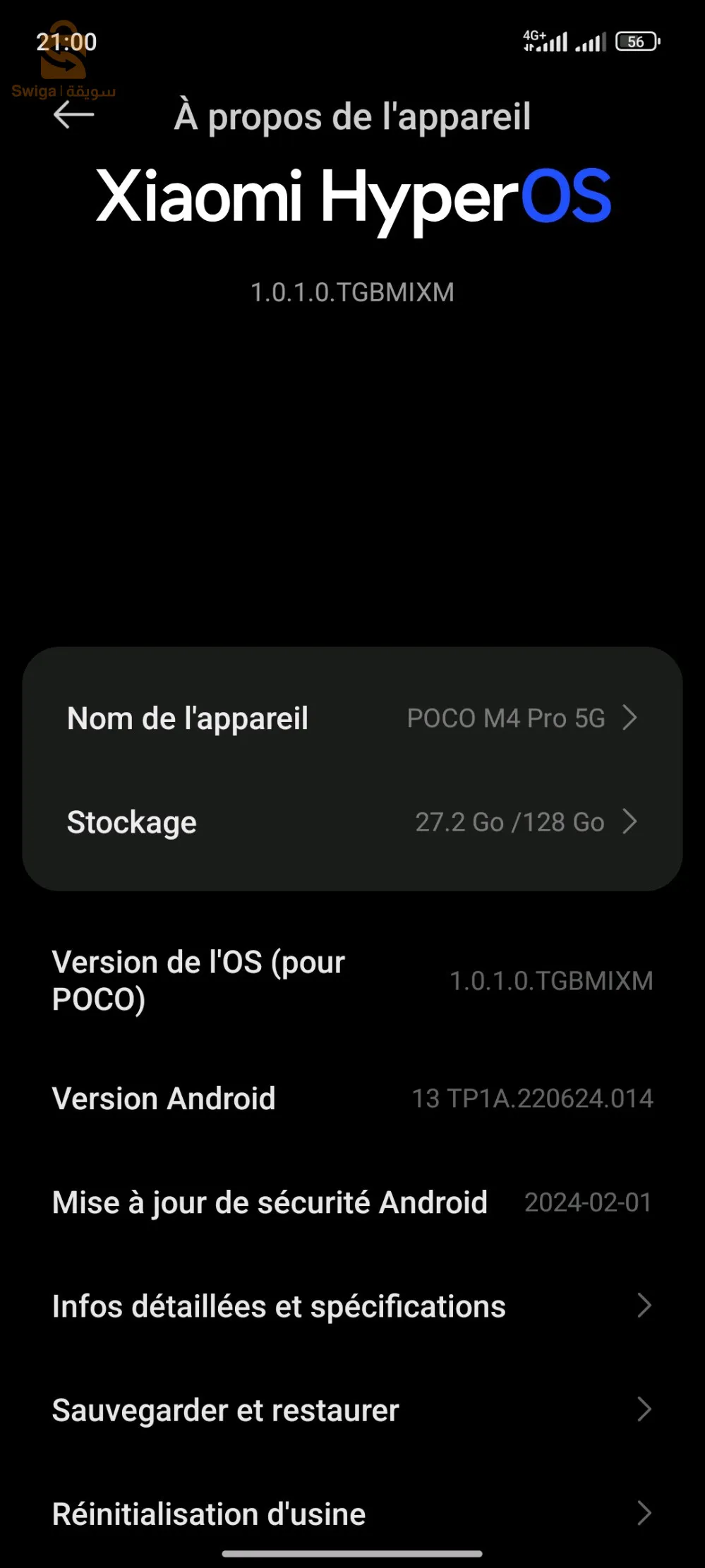Open the Nom de l'appareil setting
Viewport: 705px width, 1568px height.
coord(351,718)
